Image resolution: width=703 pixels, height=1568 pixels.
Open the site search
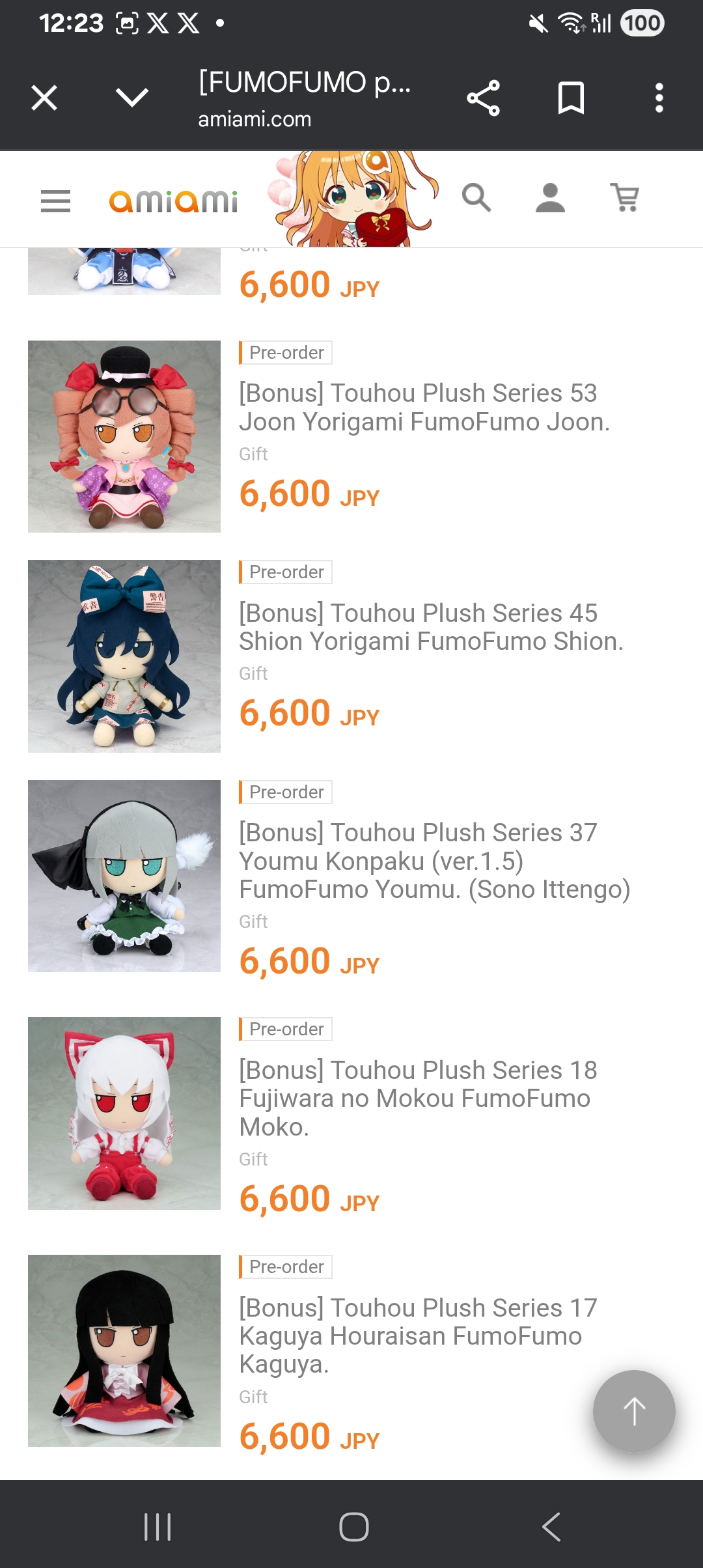point(476,198)
